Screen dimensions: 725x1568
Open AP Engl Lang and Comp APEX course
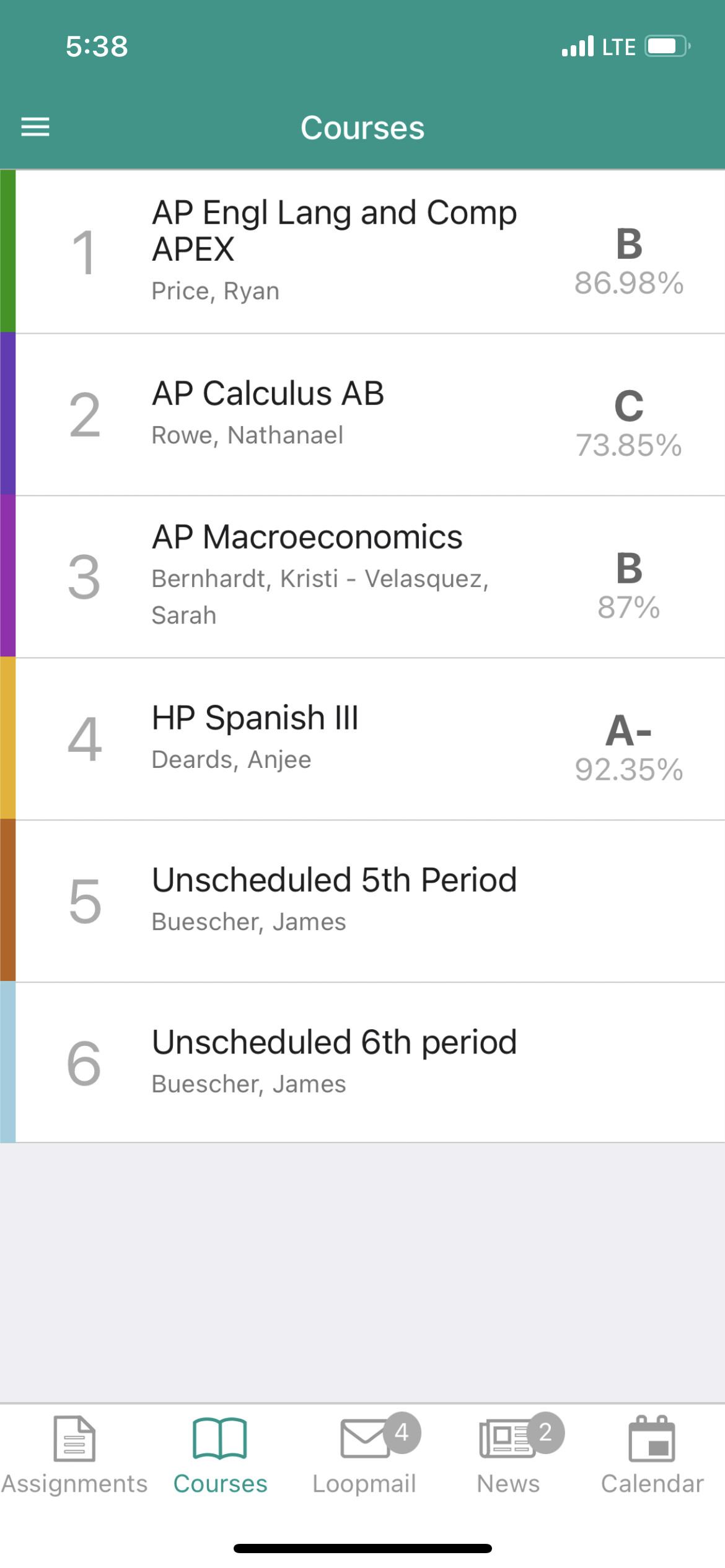point(362,251)
